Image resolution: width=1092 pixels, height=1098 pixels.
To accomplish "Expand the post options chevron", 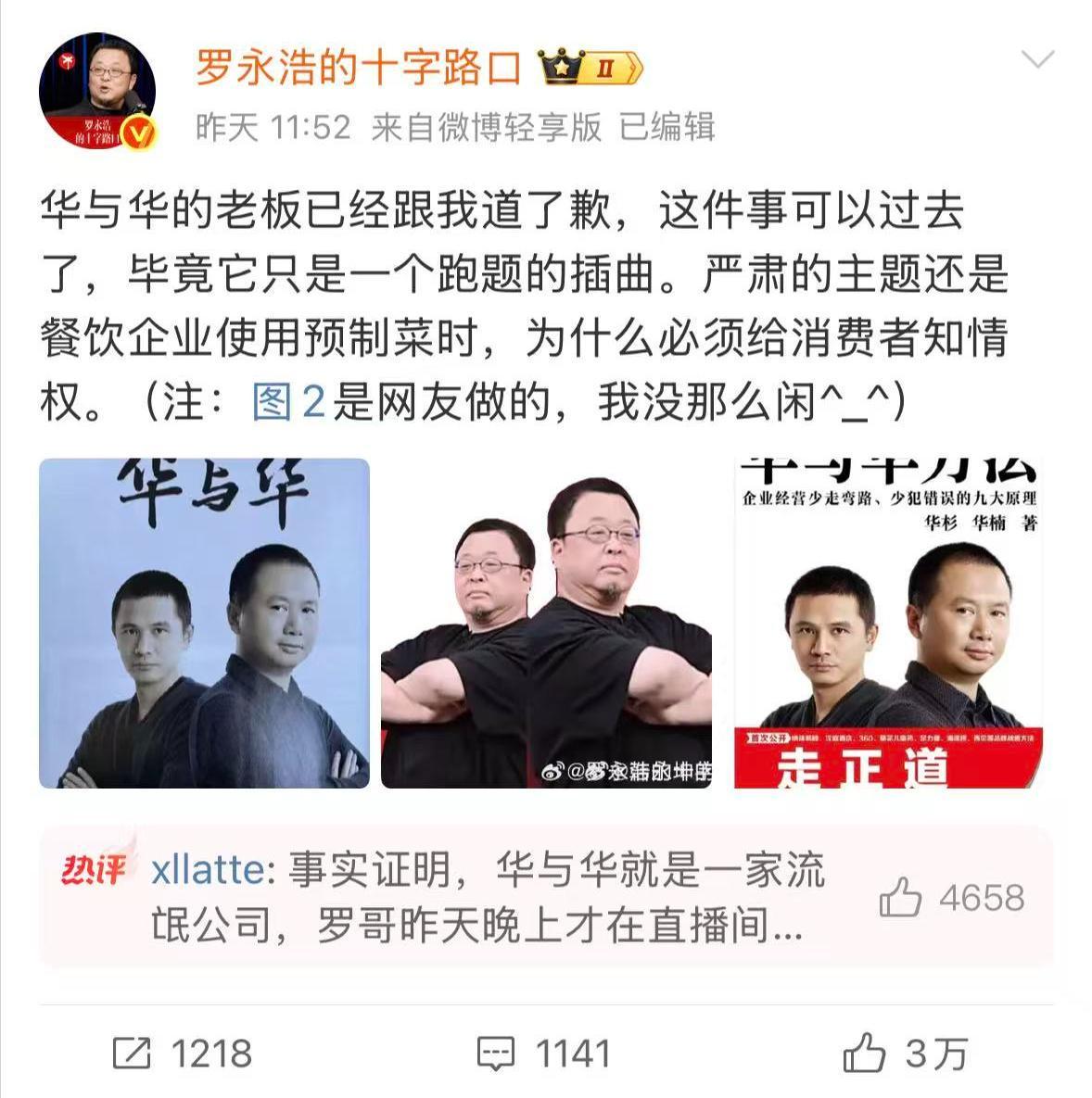I will pos(1036,61).
